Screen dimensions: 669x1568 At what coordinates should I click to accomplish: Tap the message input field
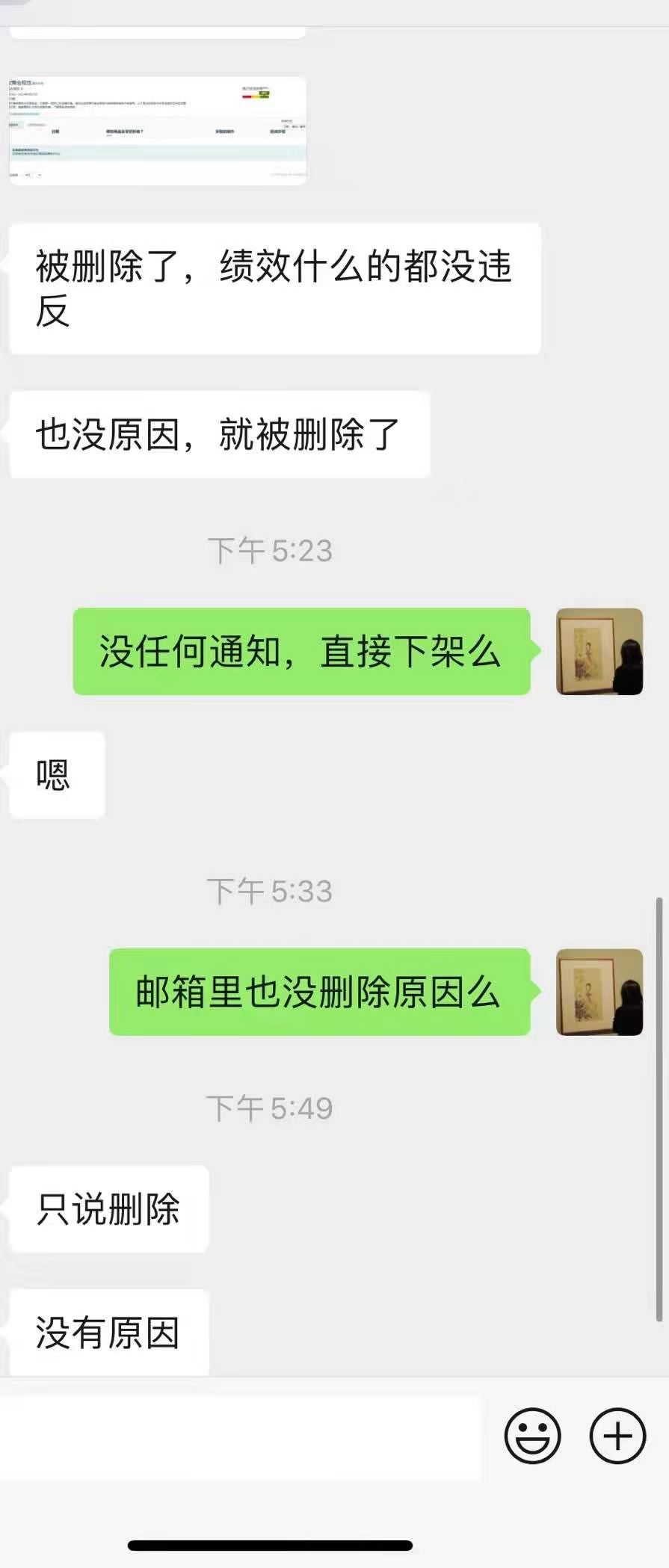coord(239,1436)
